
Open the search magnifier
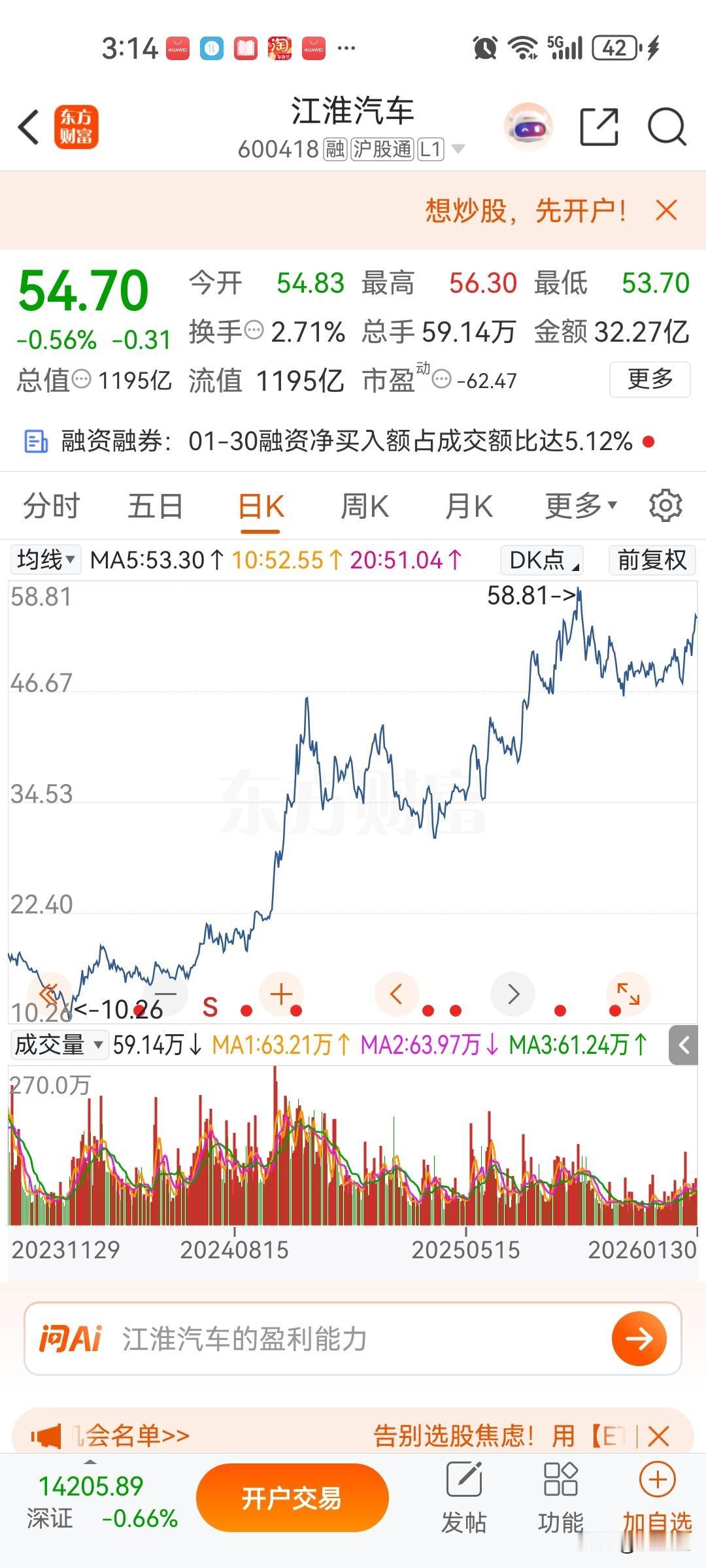[666, 127]
